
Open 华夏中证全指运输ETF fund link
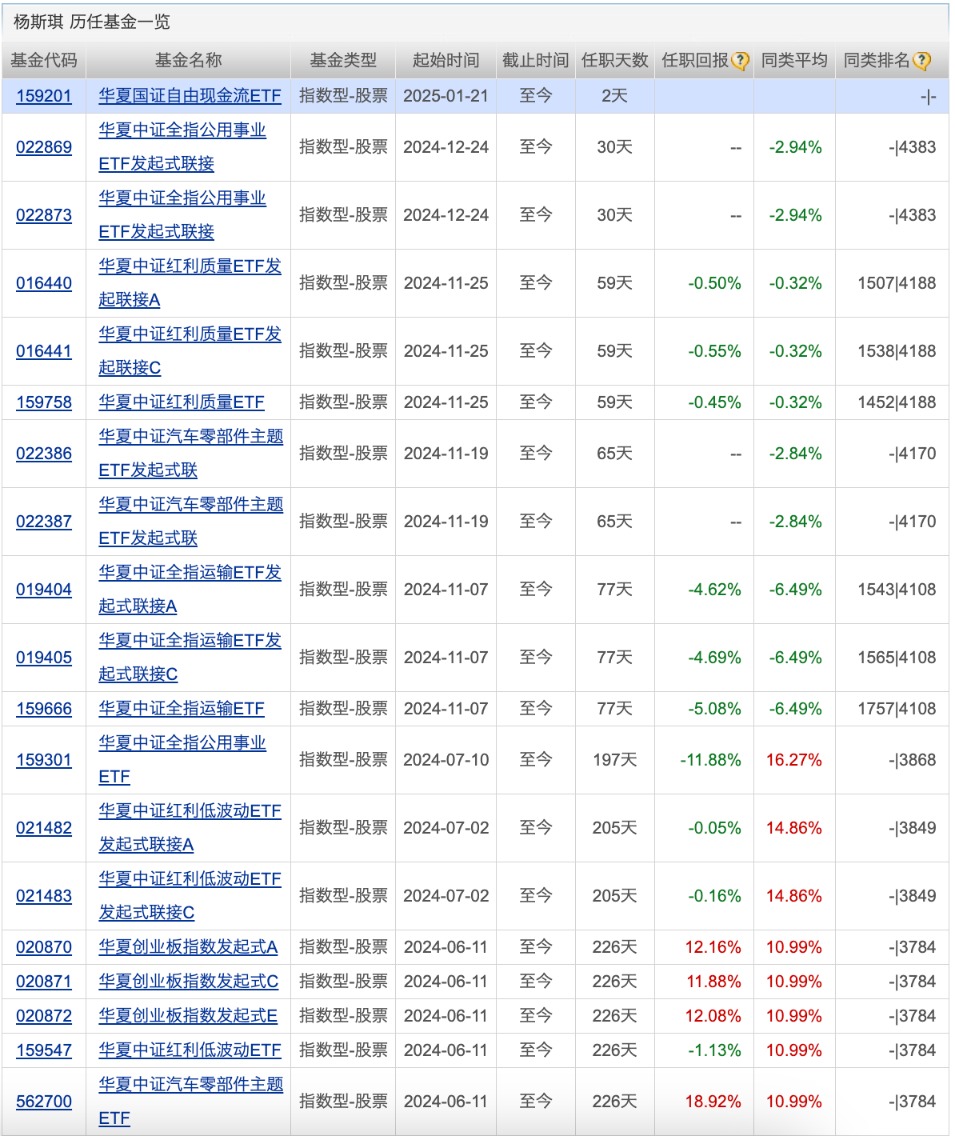tap(181, 708)
